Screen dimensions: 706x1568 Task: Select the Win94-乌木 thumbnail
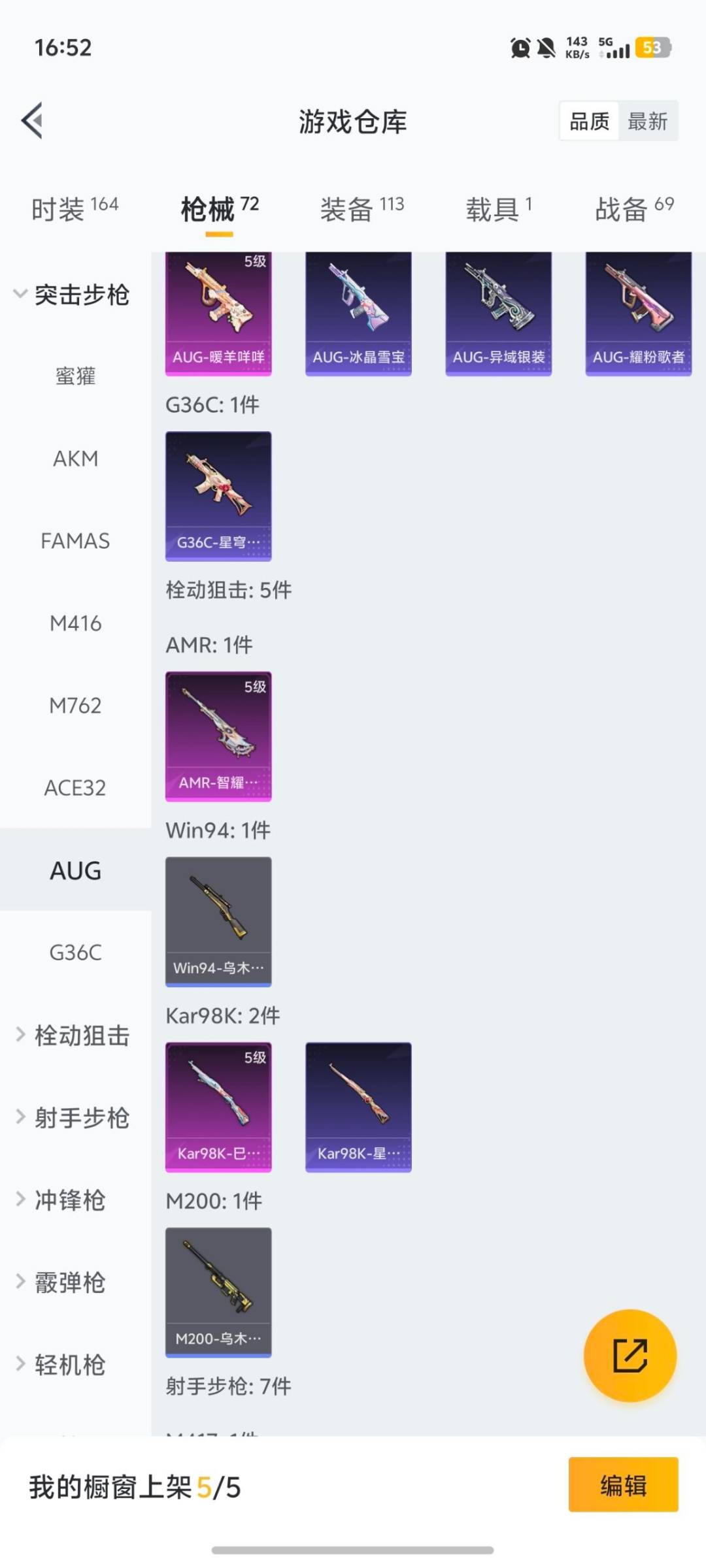[x=218, y=920]
